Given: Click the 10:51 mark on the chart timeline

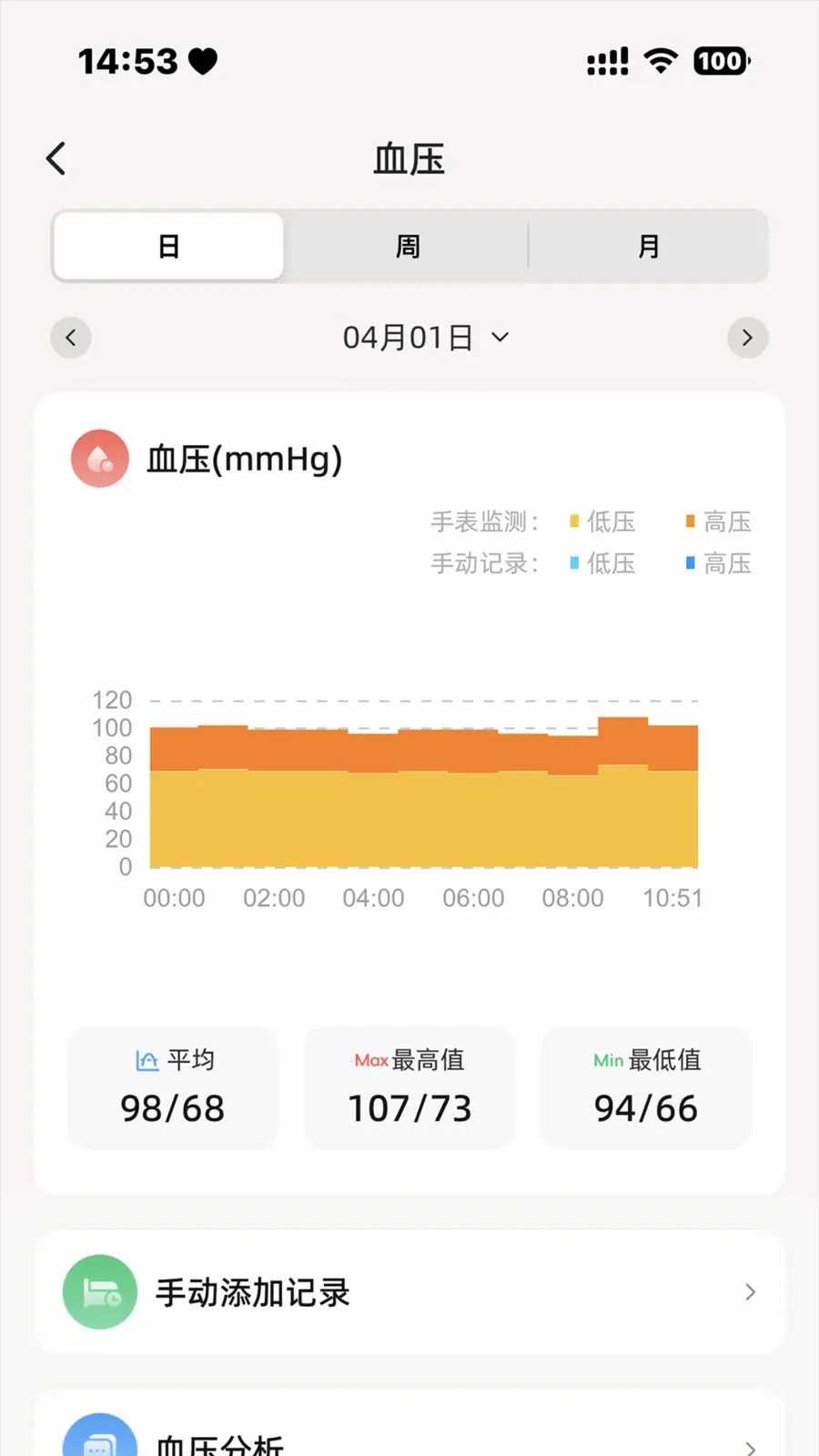Looking at the screenshot, I should tap(673, 898).
